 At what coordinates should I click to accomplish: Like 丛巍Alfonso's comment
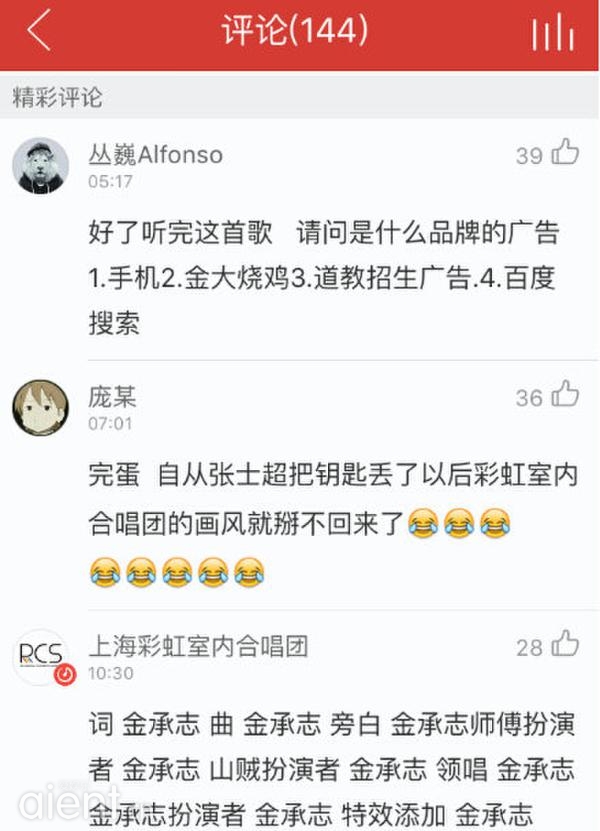(x=565, y=153)
